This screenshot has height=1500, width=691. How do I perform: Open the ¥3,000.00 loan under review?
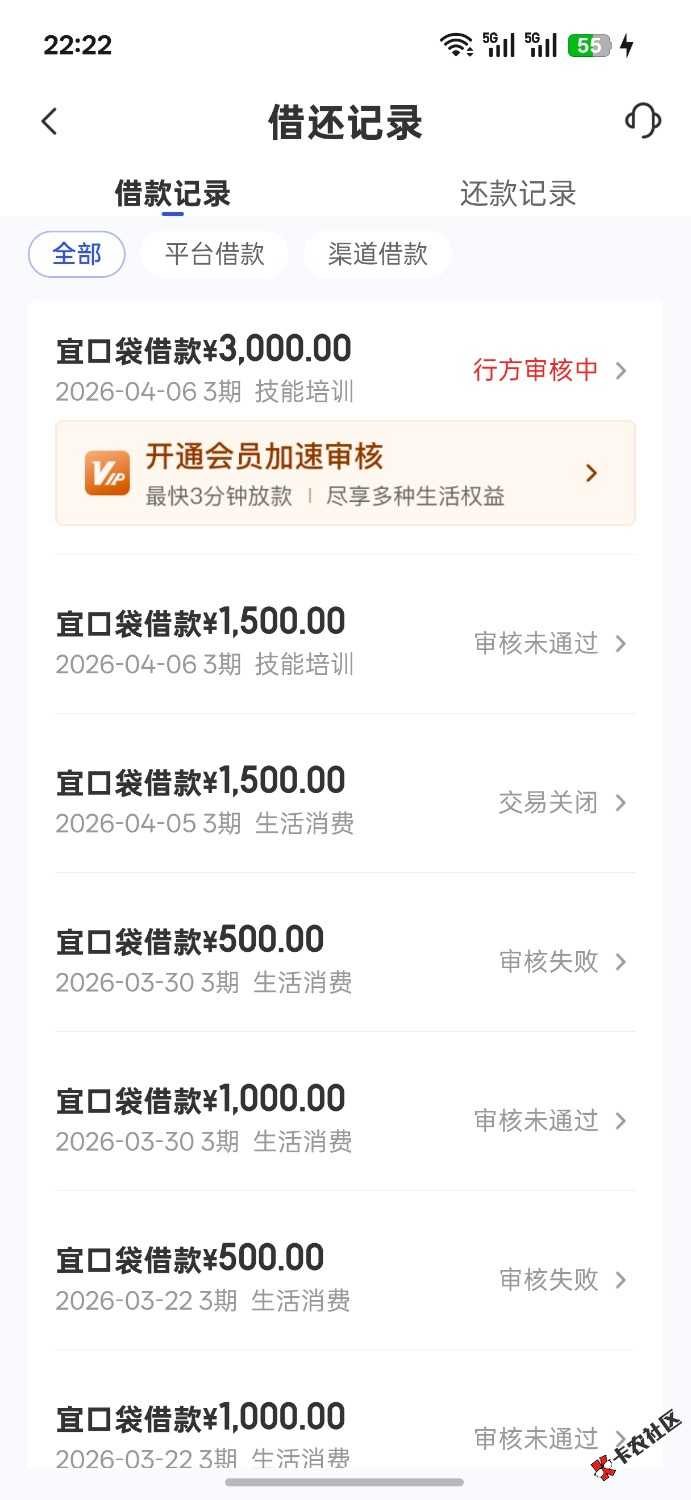point(345,368)
